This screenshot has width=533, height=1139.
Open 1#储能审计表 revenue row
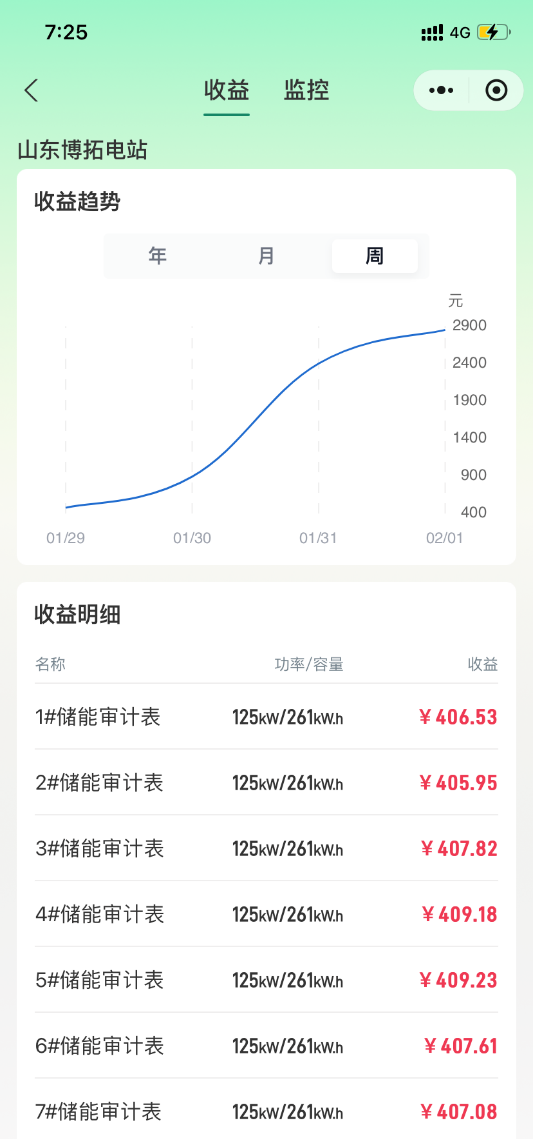coord(266,717)
